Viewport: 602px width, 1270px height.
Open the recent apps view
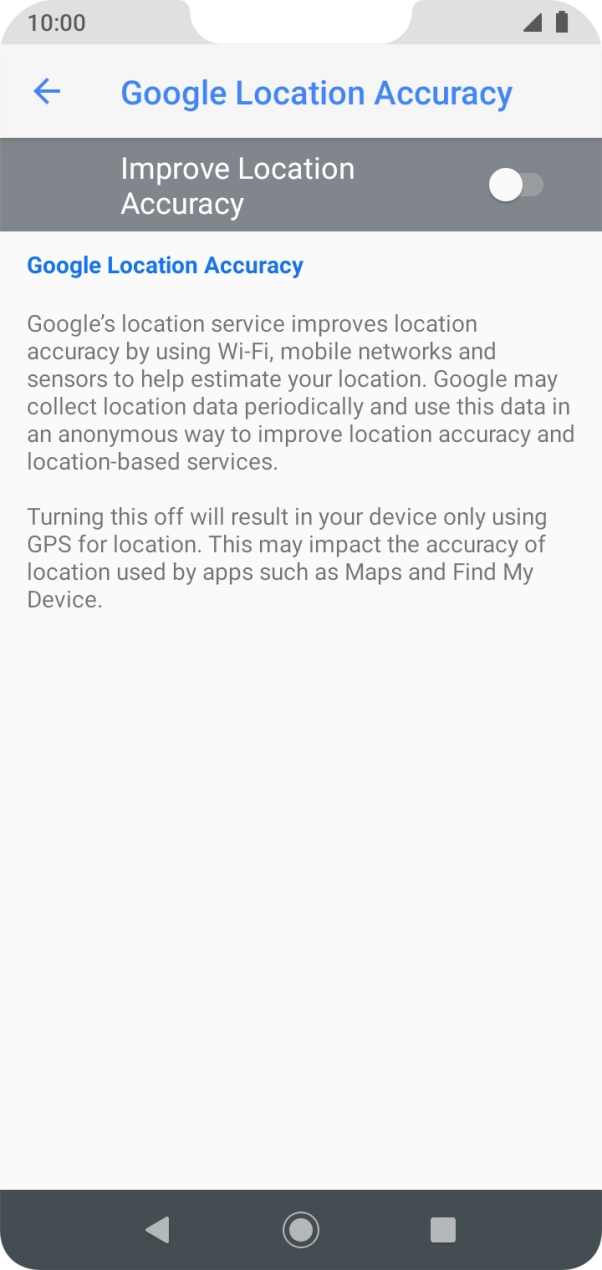(x=442, y=1229)
